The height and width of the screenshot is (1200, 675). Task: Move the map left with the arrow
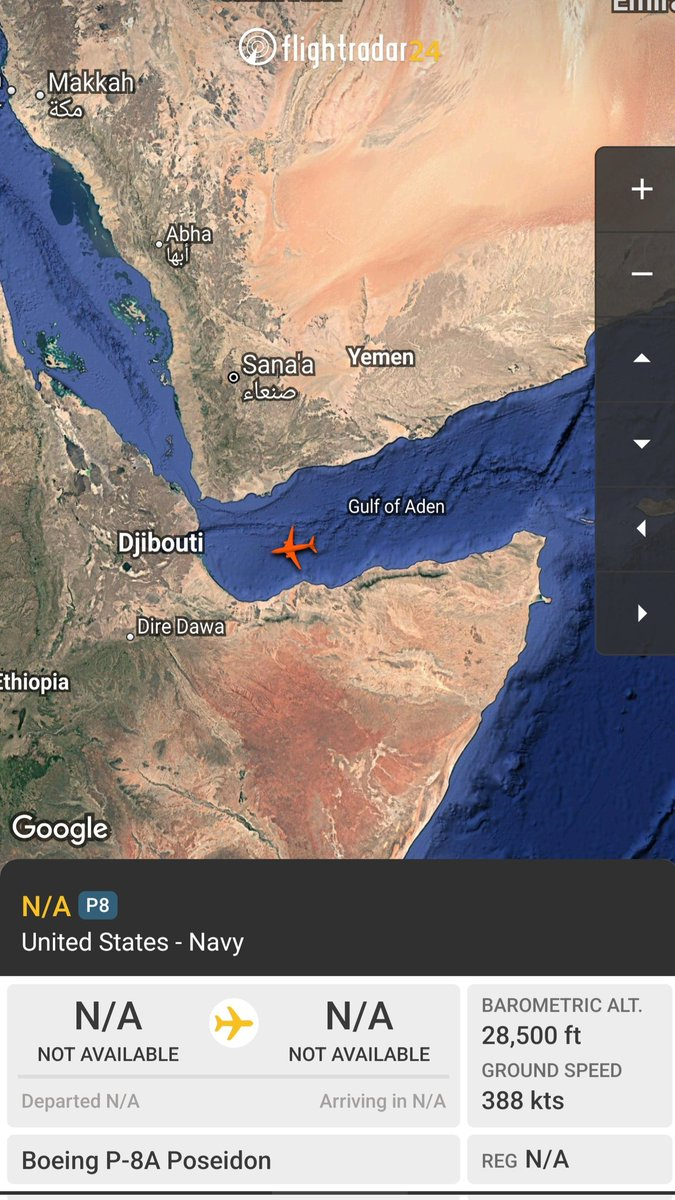pos(641,528)
